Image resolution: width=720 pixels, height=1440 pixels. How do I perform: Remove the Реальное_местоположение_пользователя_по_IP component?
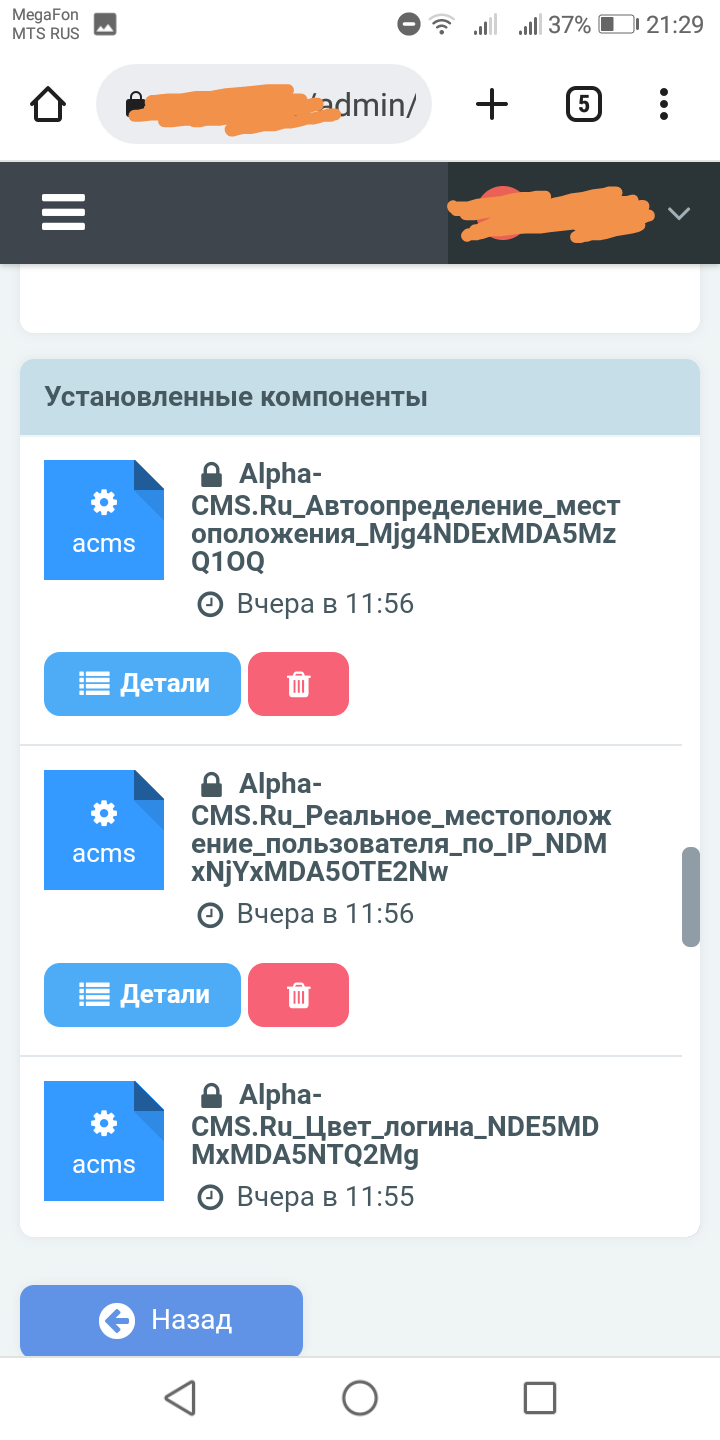pos(298,995)
